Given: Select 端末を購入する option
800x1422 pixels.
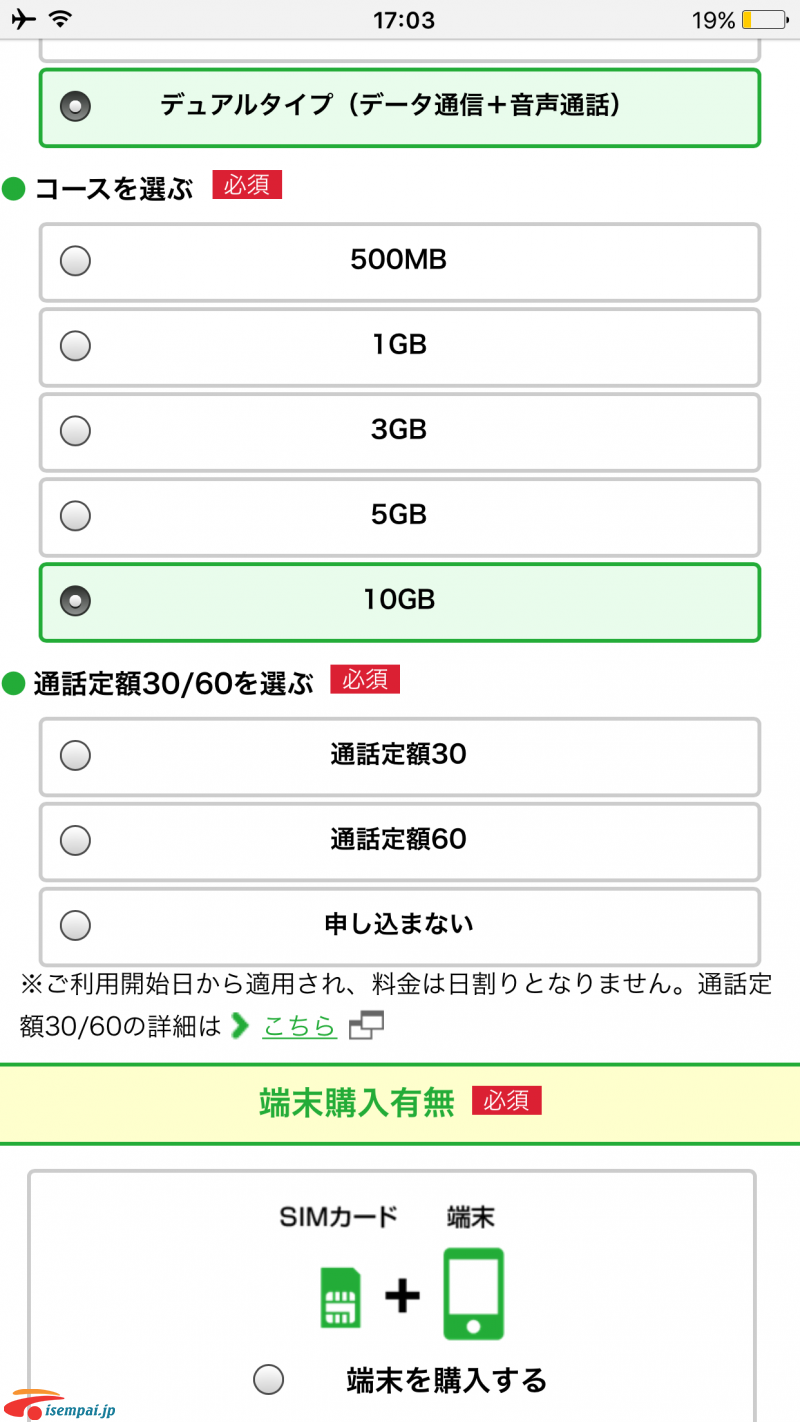Looking at the screenshot, I should pyautogui.click(x=400, y=1381).
